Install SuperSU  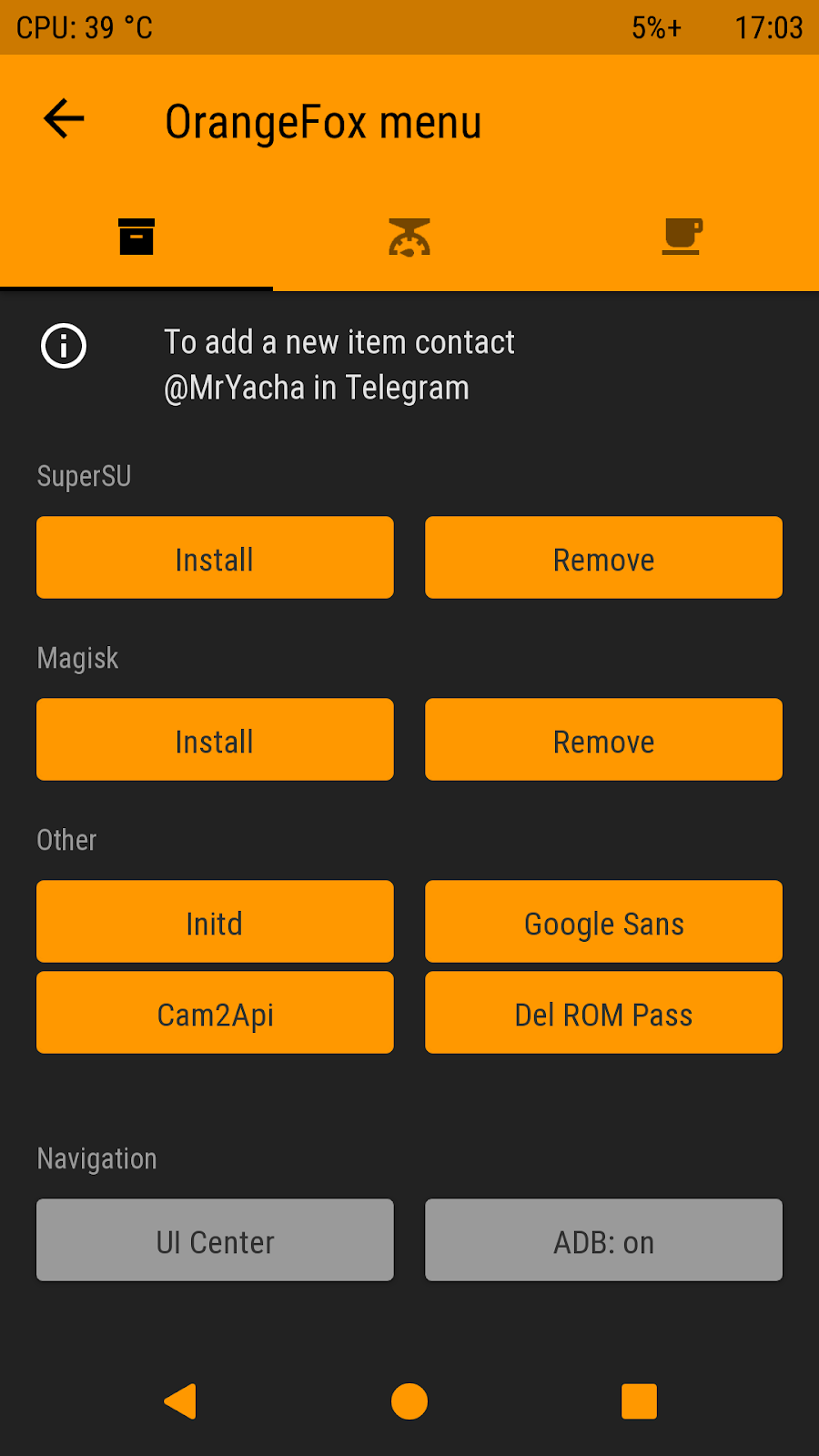(215, 558)
